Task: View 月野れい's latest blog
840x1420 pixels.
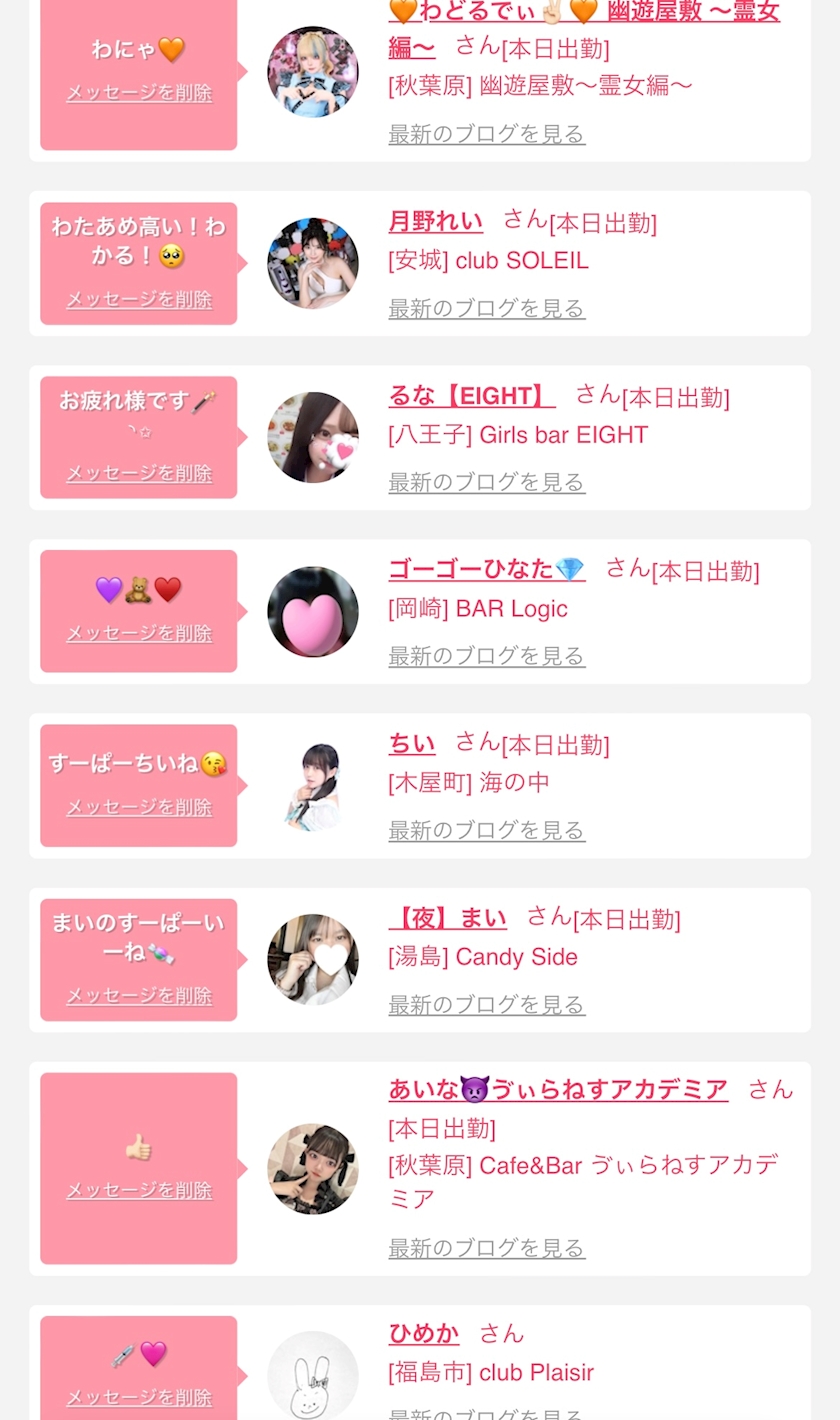Action: click(x=486, y=308)
